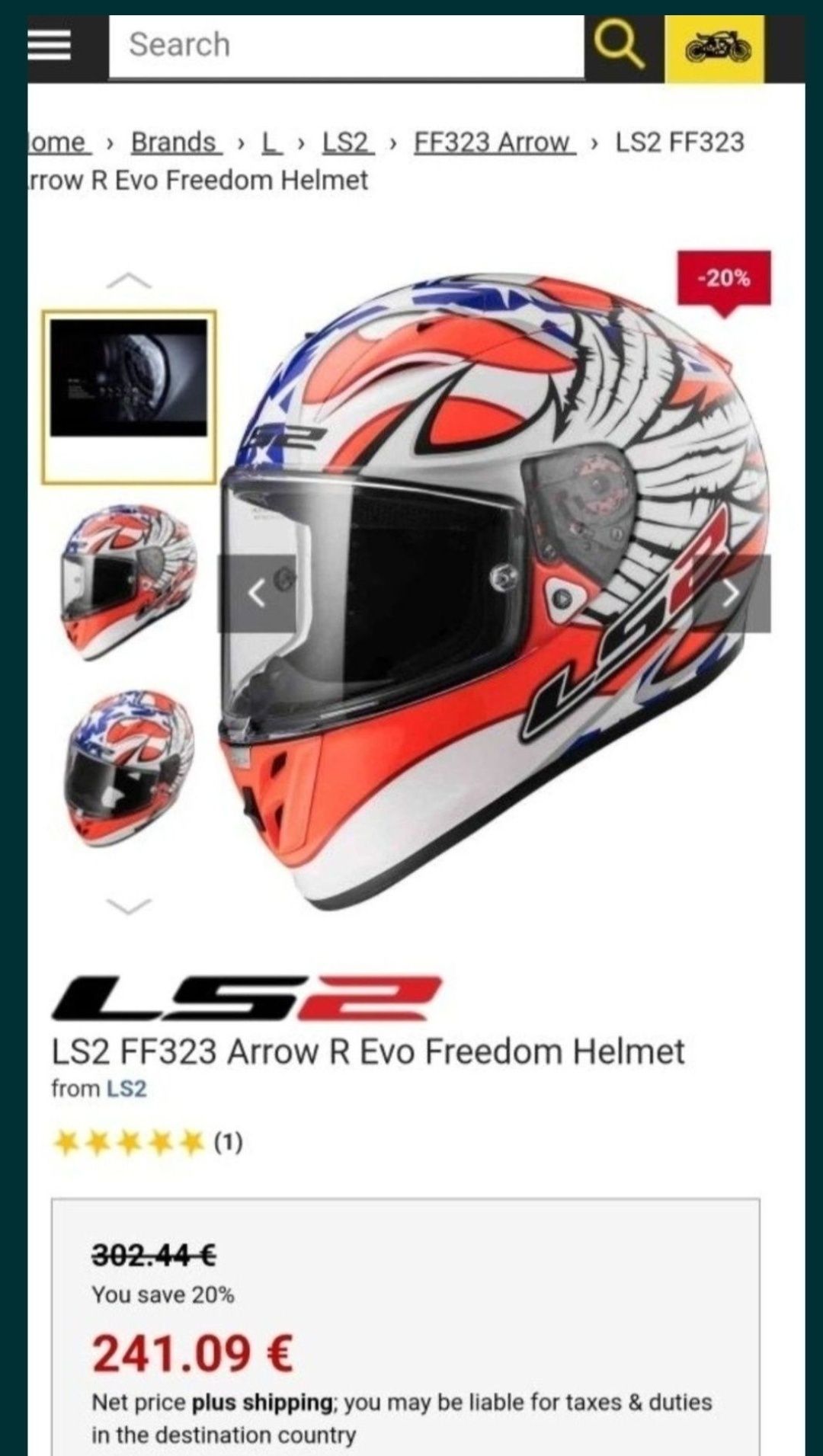The image size is (823, 1456).
Task: Show more thumbnails with down chevron
Action: click(x=129, y=905)
